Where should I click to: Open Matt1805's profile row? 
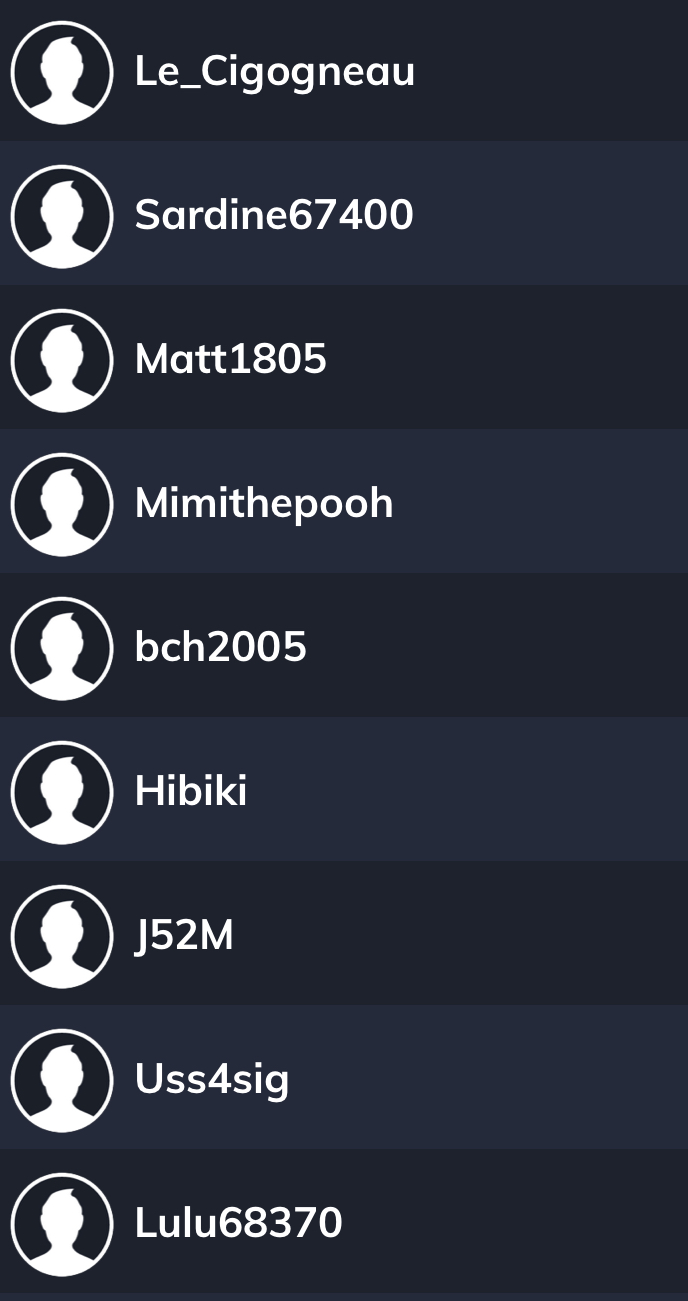click(344, 358)
